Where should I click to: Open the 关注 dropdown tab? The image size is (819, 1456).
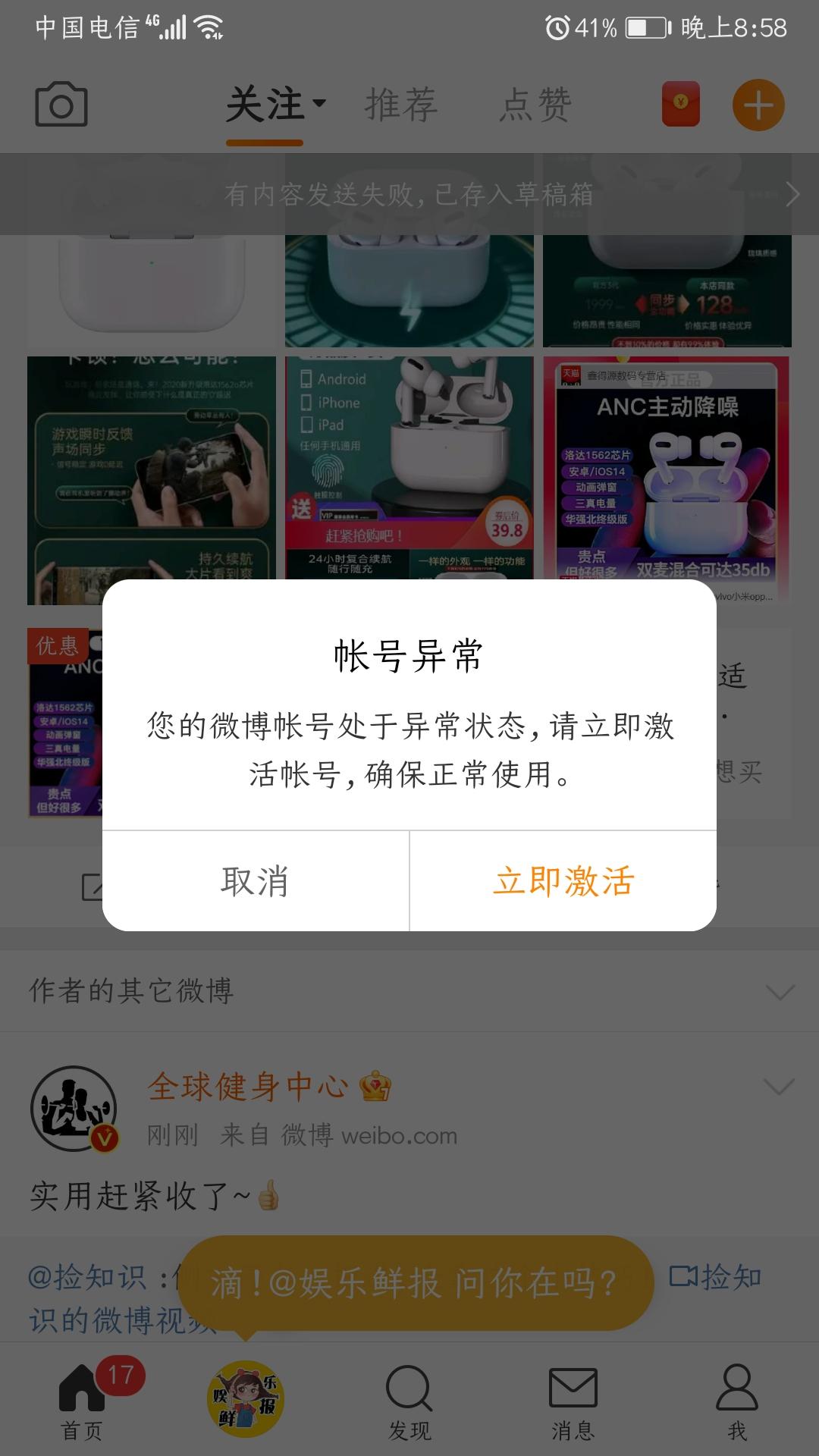point(275,105)
